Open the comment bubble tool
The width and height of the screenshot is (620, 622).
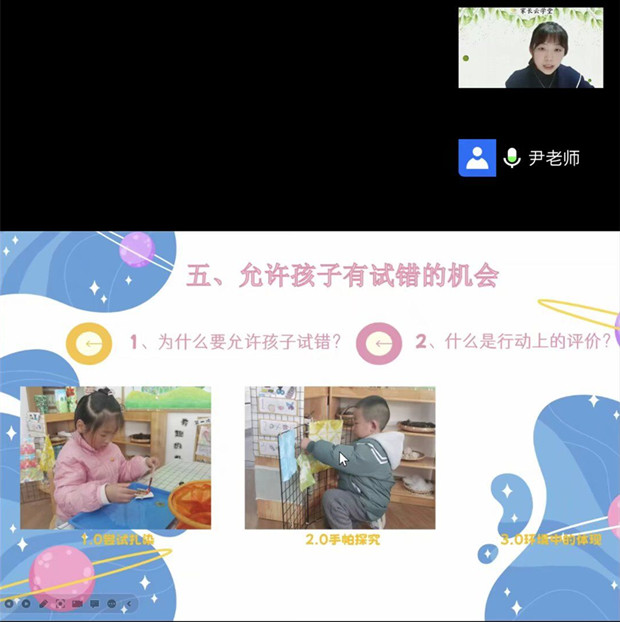pos(94,604)
